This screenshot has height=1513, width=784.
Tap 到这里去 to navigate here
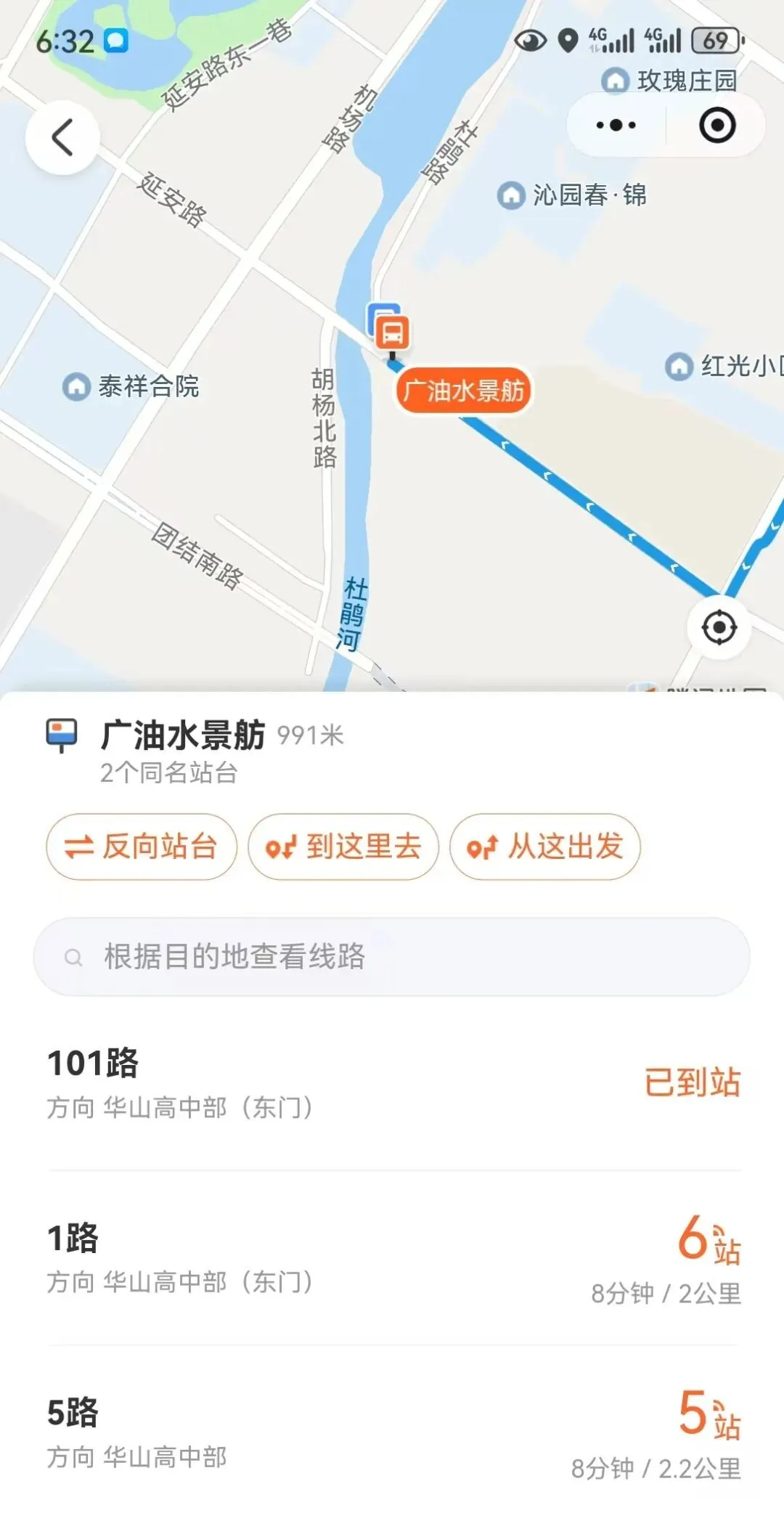click(343, 847)
